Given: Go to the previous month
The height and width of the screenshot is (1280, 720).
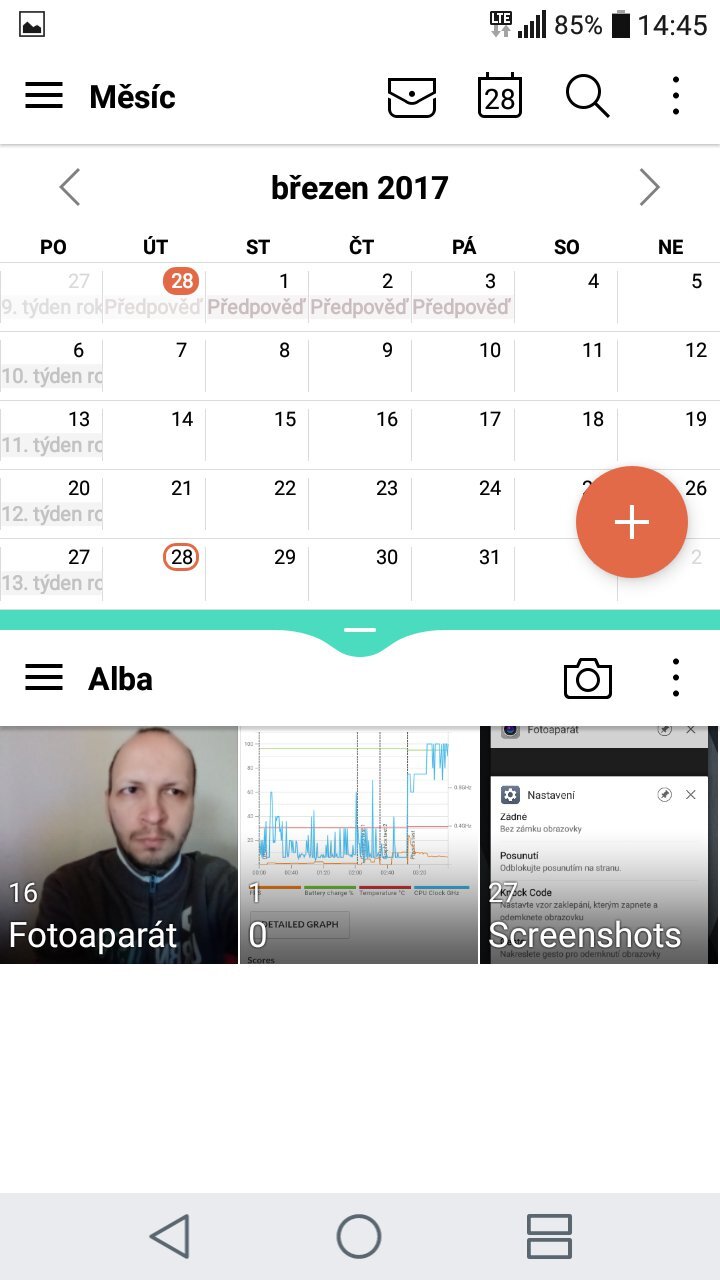Looking at the screenshot, I should click(69, 187).
